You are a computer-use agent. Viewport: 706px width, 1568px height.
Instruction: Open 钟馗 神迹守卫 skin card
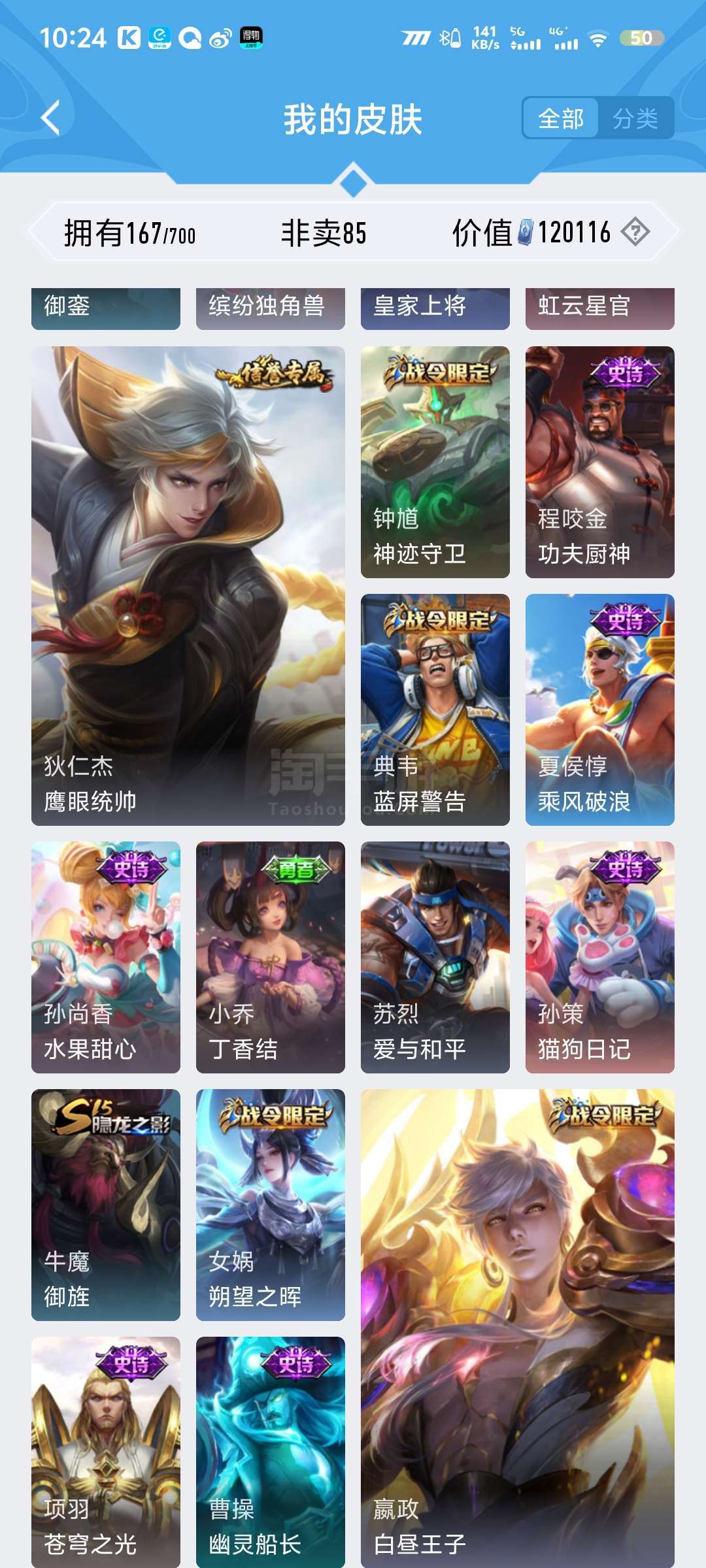coord(435,462)
